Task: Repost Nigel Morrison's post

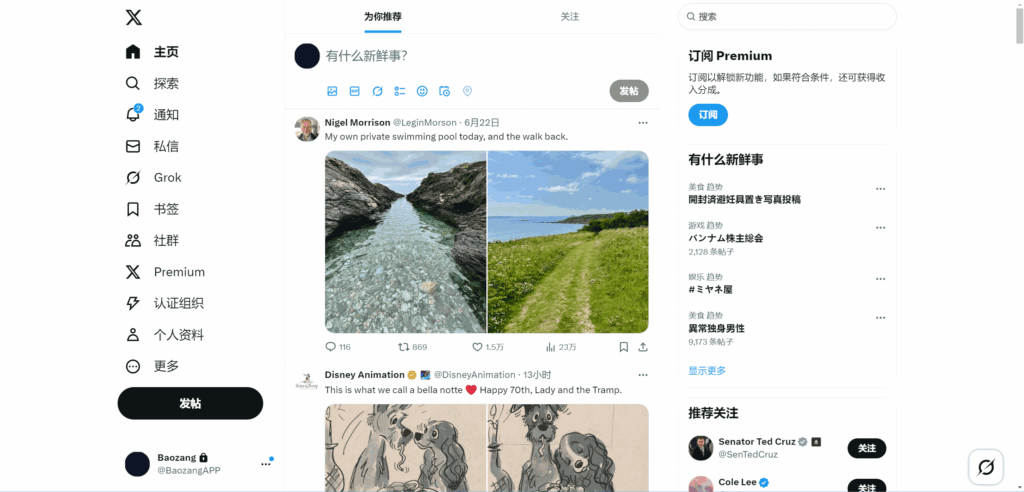Action: point(404,347)
